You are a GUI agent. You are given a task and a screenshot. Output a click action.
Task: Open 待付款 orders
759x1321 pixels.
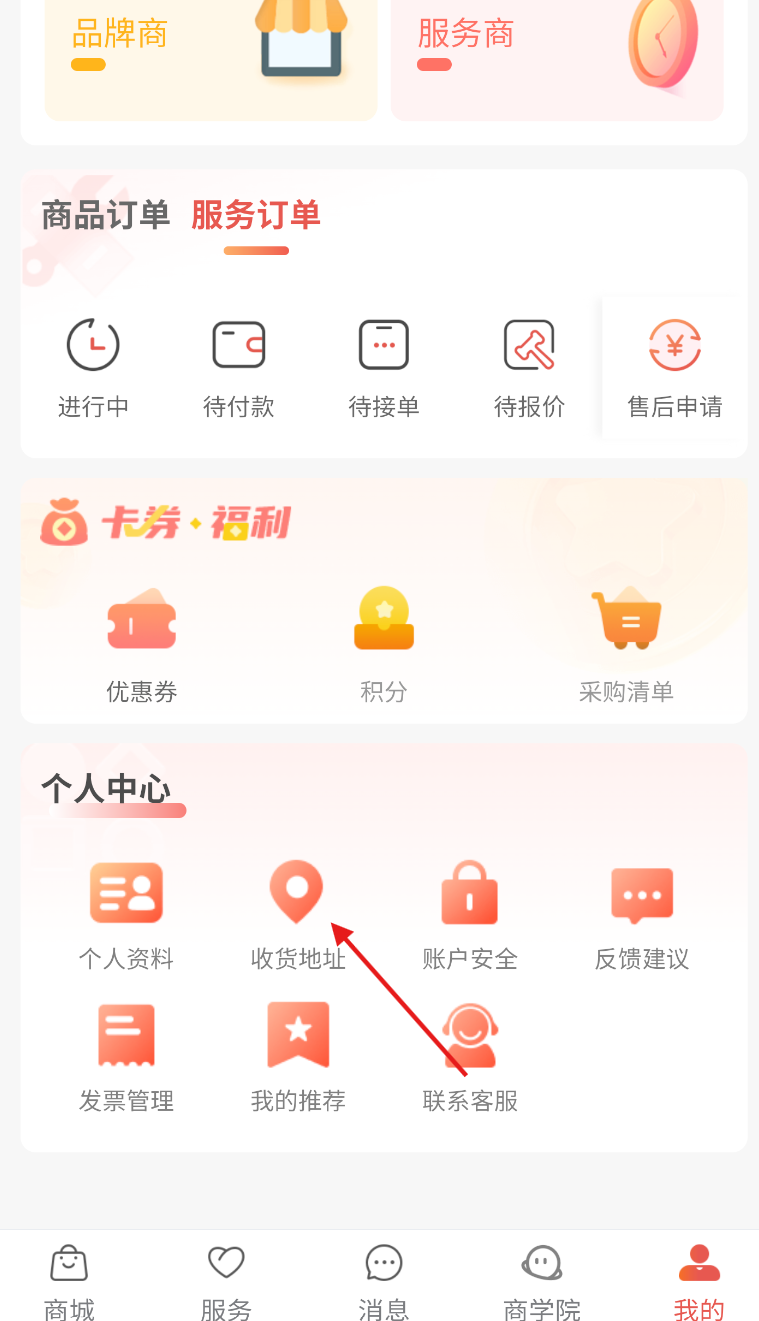(238, 367)
